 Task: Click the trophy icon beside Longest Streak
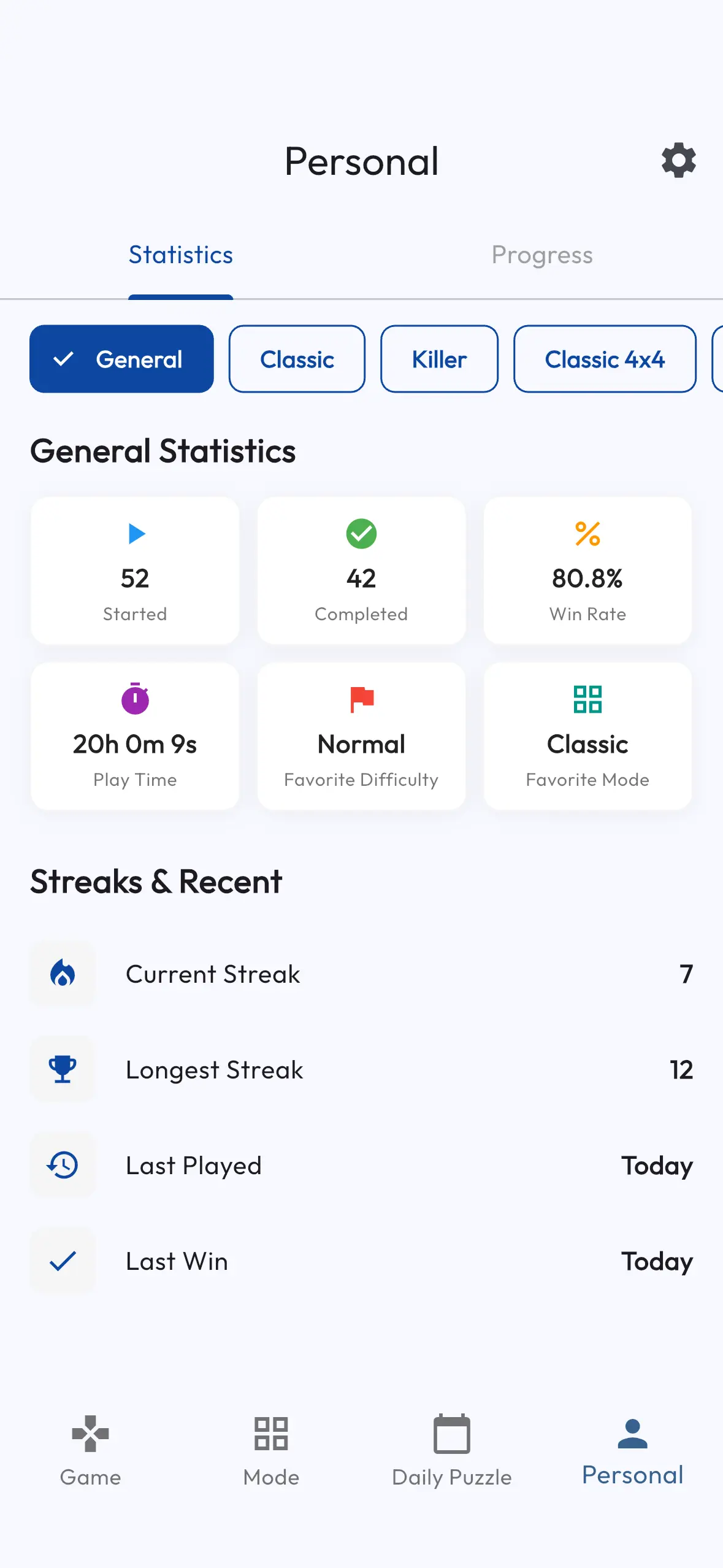pyautogui.click(x=62, y=1069)
